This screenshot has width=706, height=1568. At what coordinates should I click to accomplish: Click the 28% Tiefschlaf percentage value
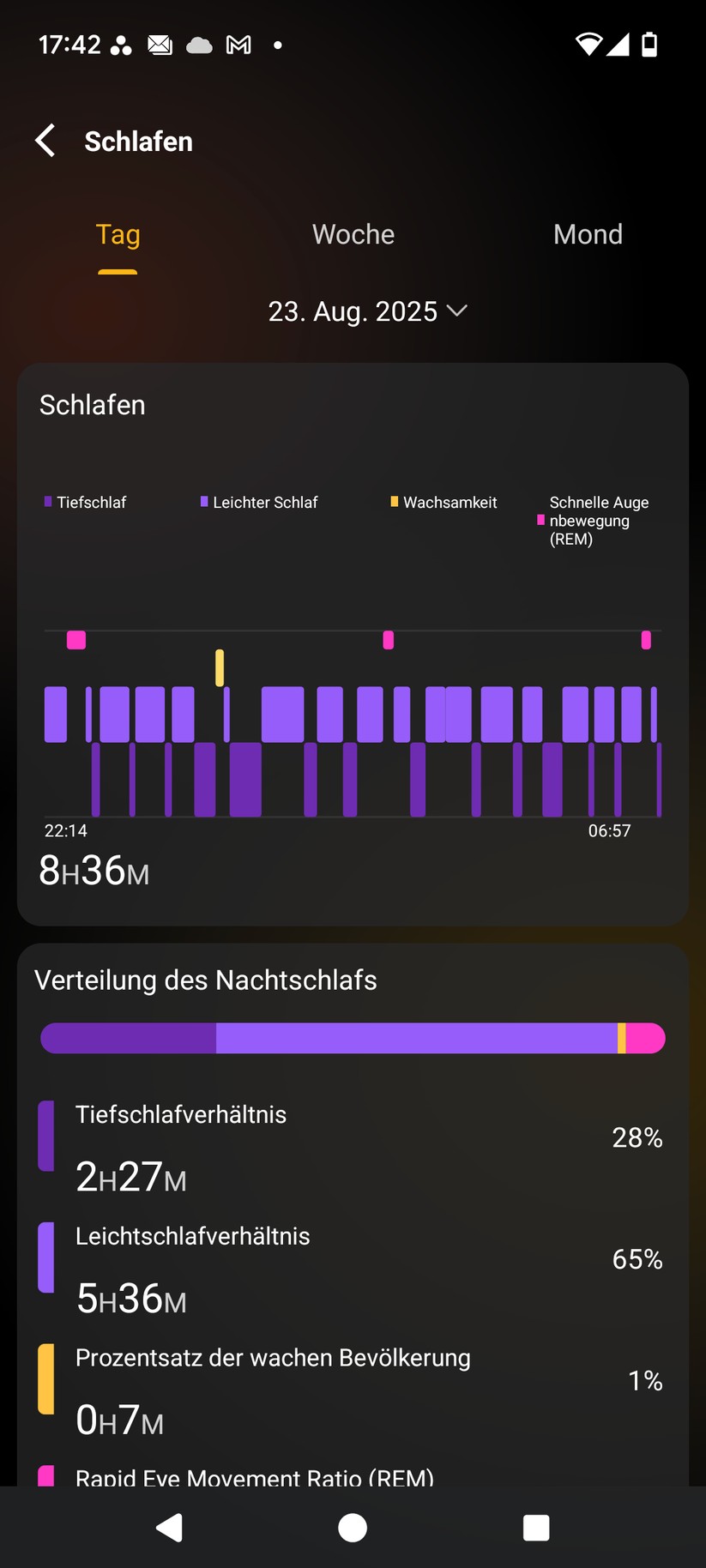click(638, 1138)
